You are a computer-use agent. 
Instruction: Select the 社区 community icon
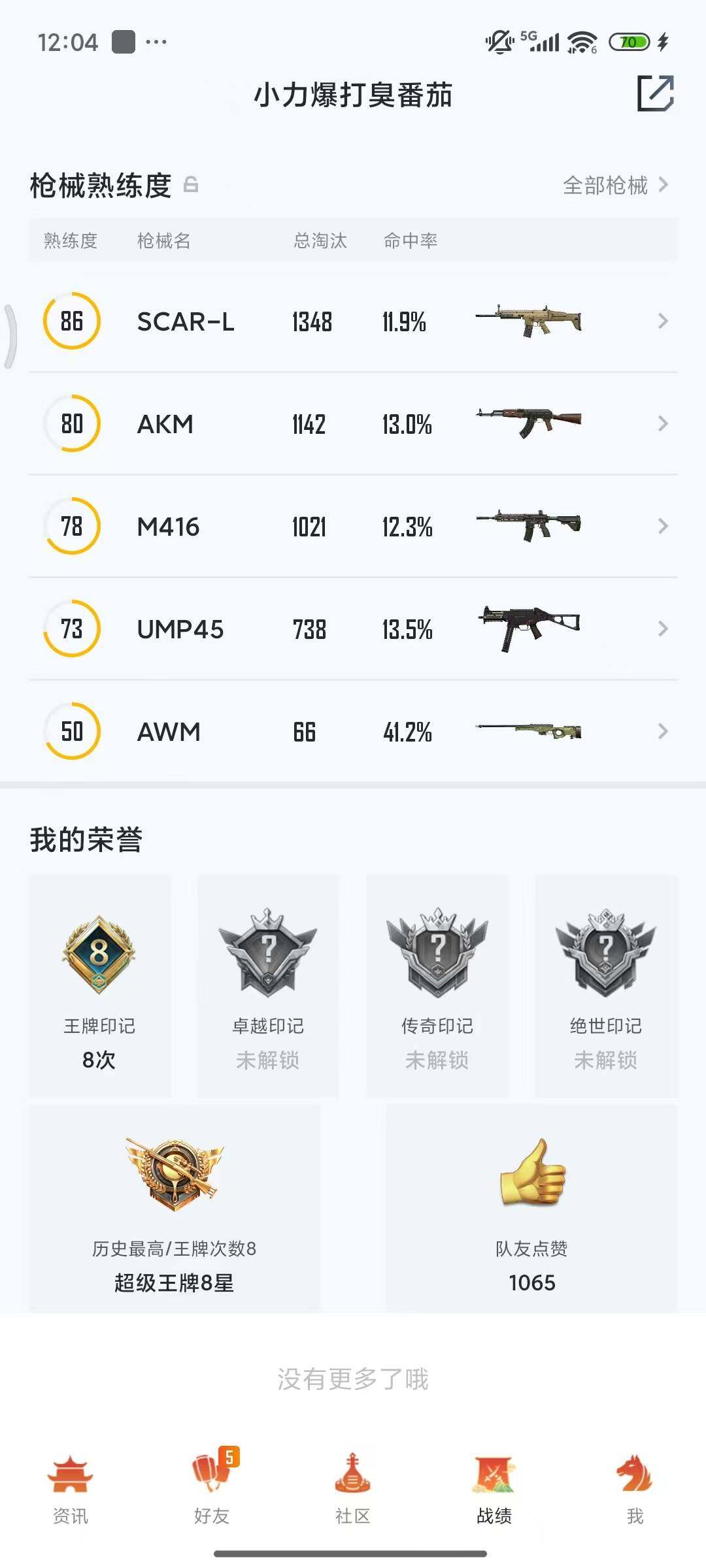[353, 1475]
